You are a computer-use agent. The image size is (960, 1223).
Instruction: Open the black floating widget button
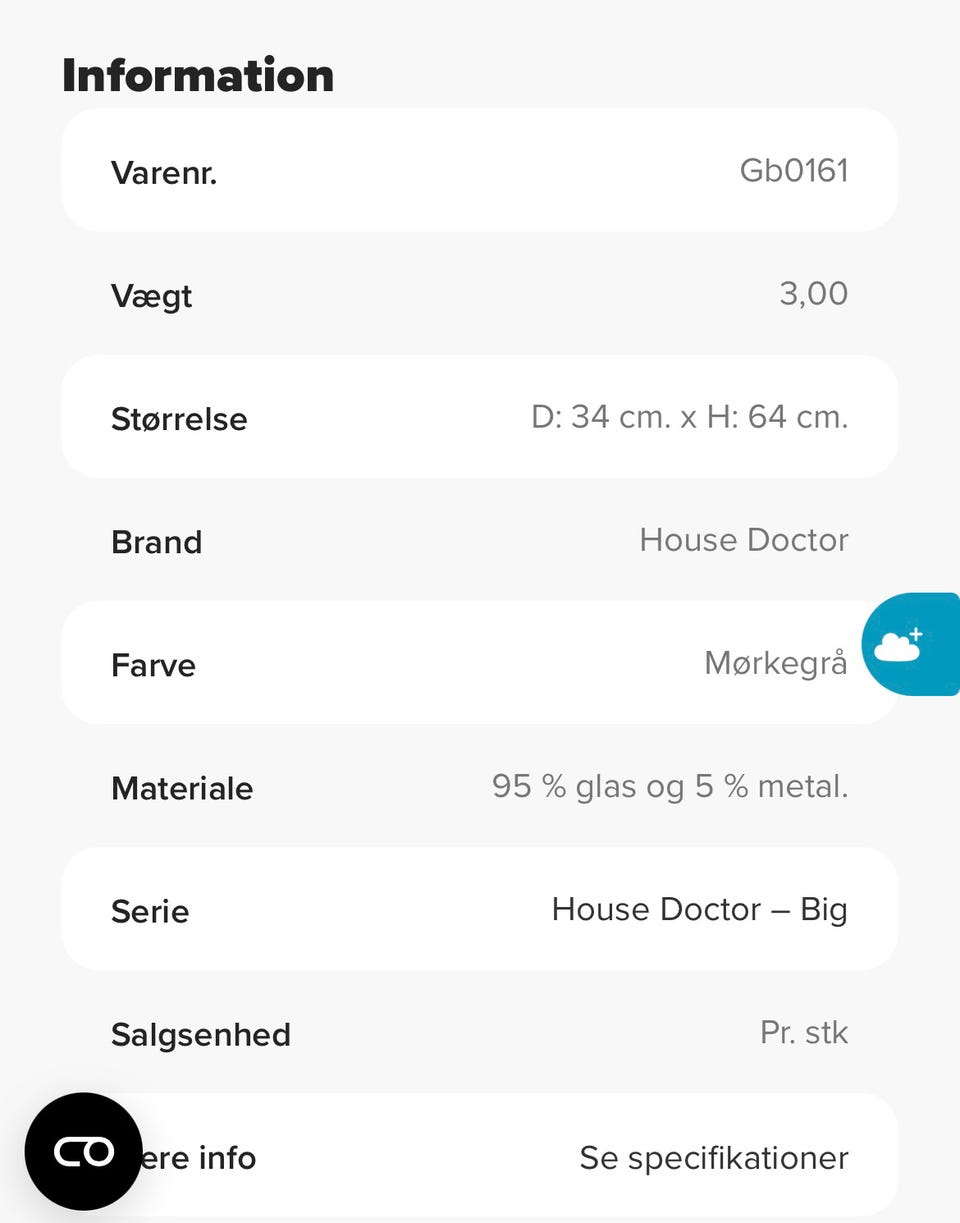[x=83, y=1151]
